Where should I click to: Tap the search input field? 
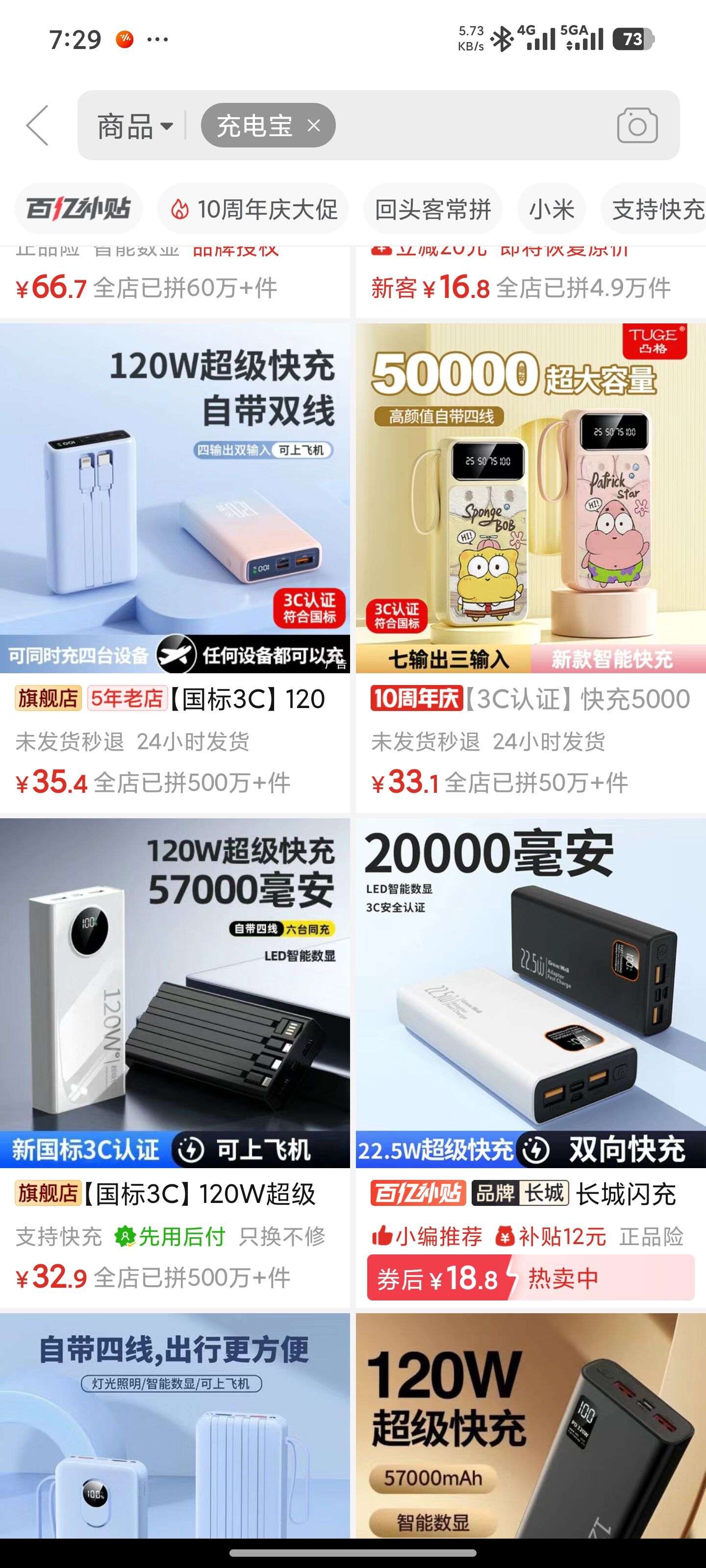point(475,125)
